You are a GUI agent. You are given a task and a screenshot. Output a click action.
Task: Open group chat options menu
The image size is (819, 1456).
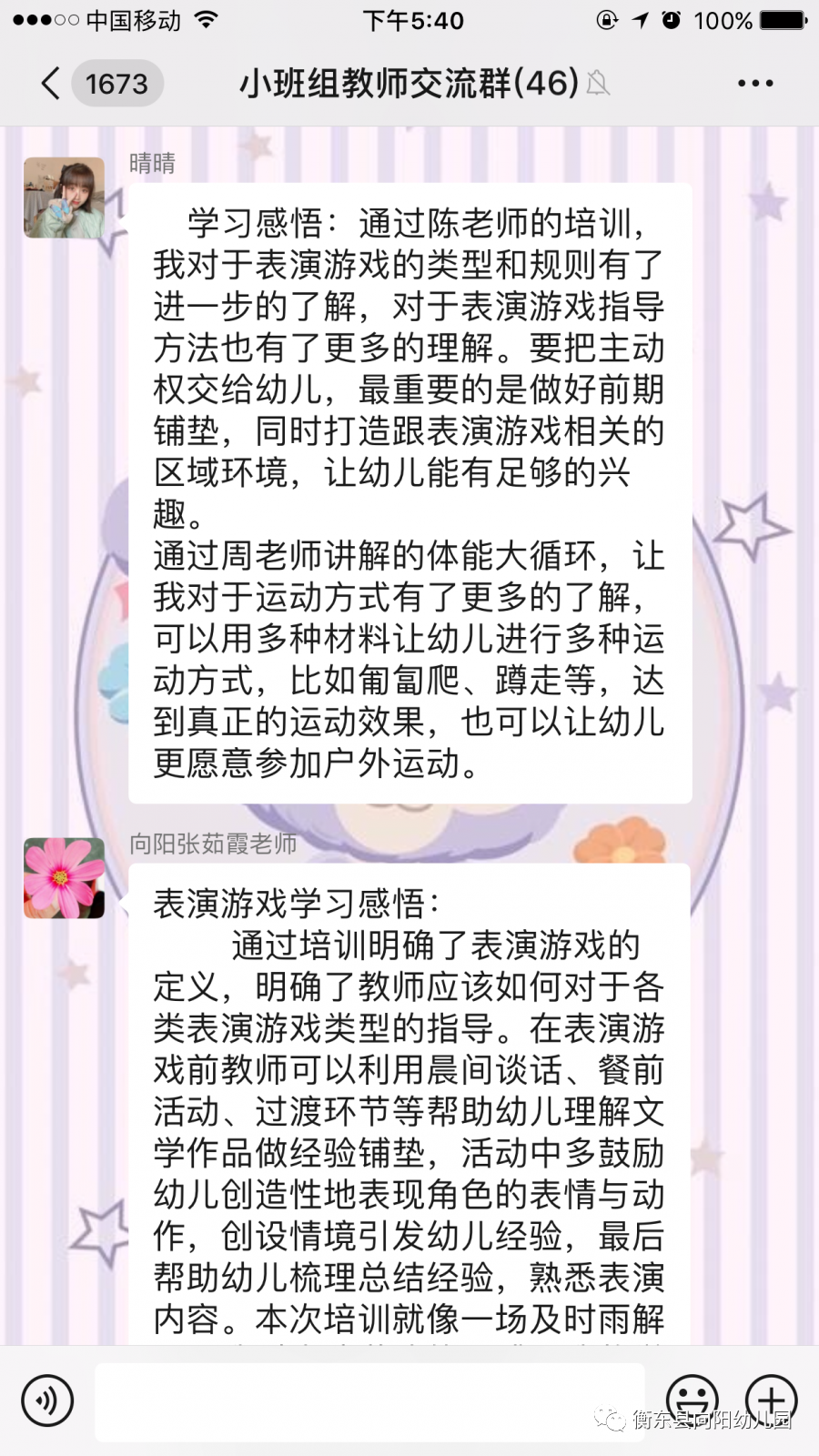(x=754, y=84)
